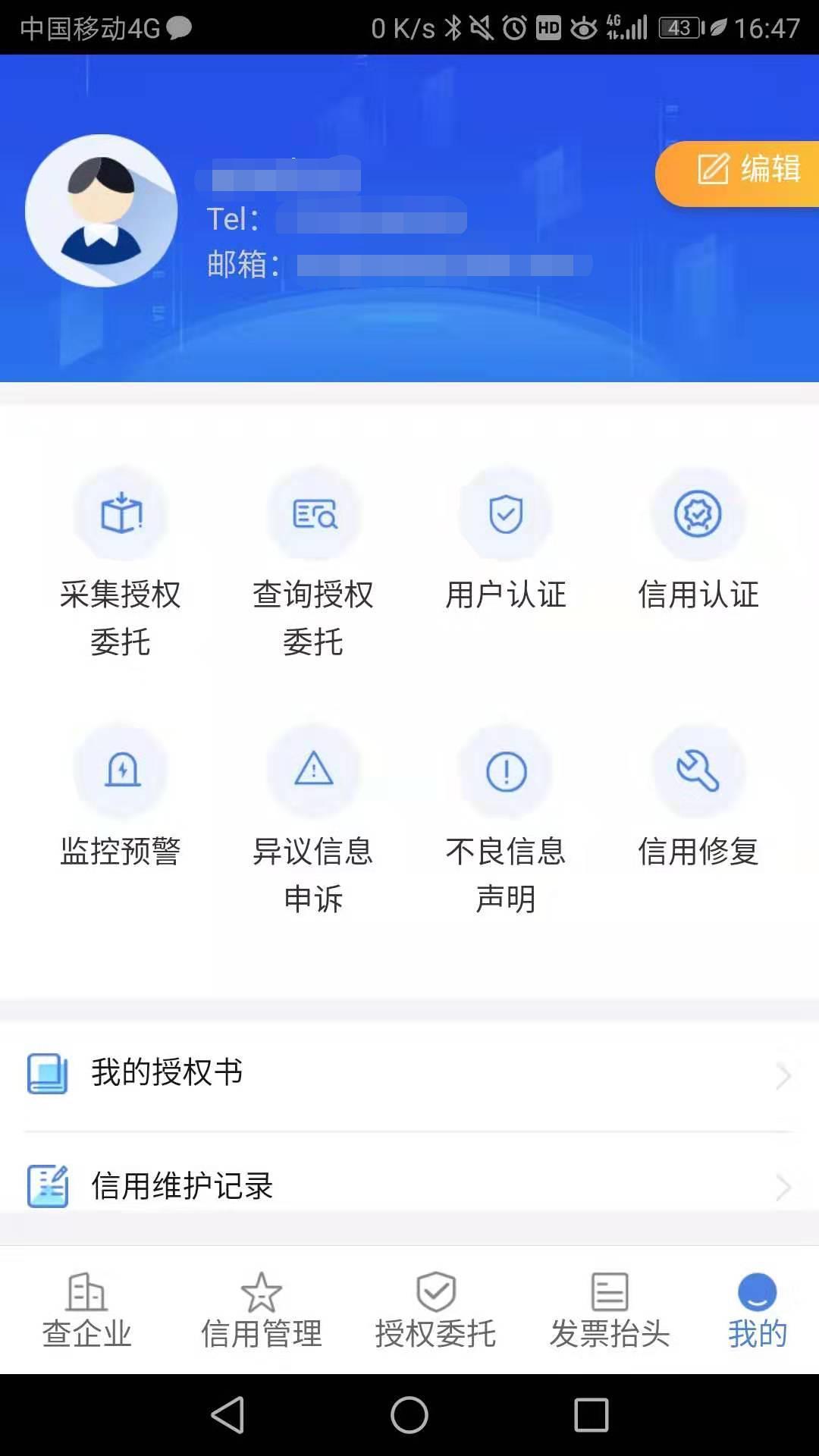
Task: Switch to the 信用管理 tab
Action: pos(262,1311)
